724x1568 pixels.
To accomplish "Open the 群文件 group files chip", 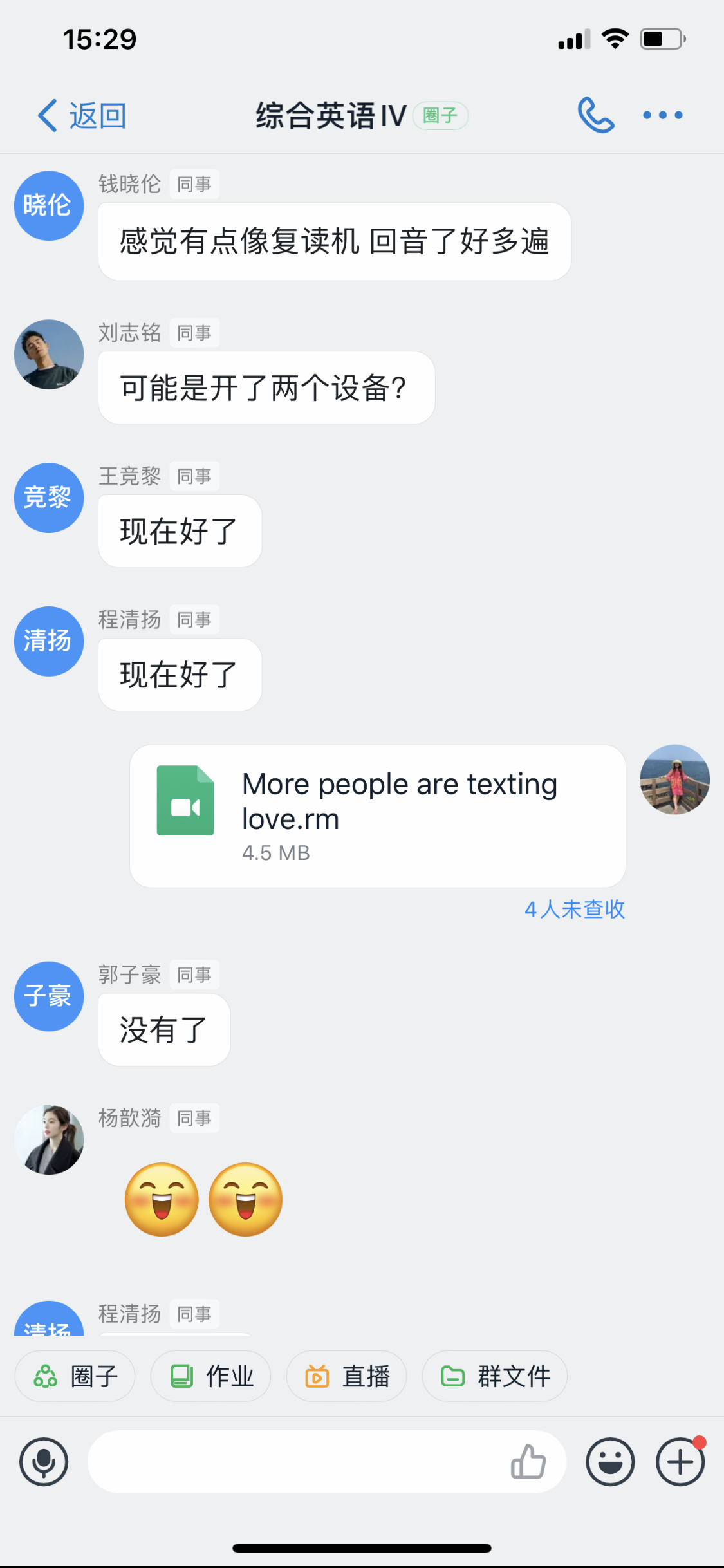I will pyautogui.click(x=494, y=1376).
